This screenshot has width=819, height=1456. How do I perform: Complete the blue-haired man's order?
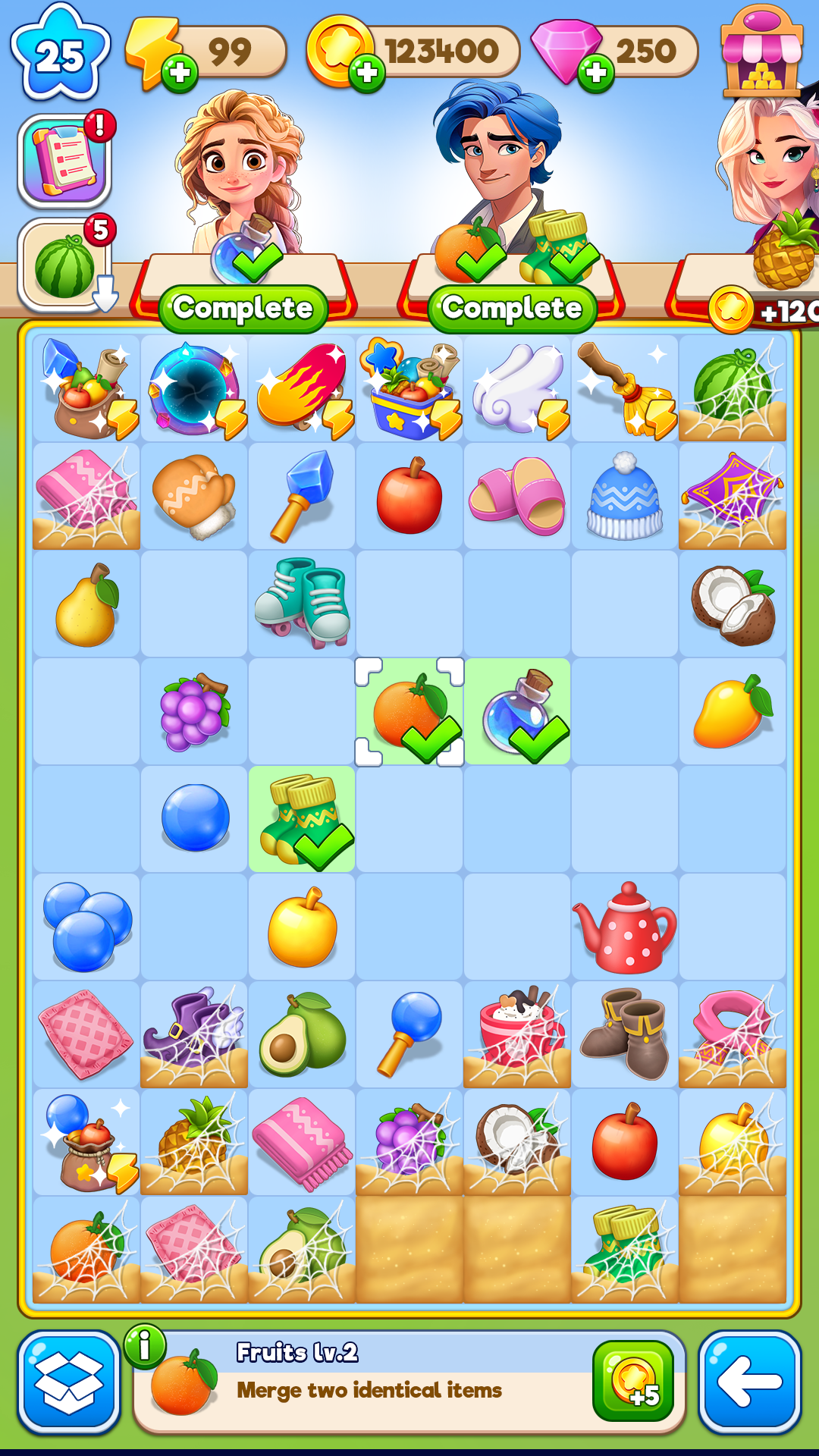[x=512, y=308]
